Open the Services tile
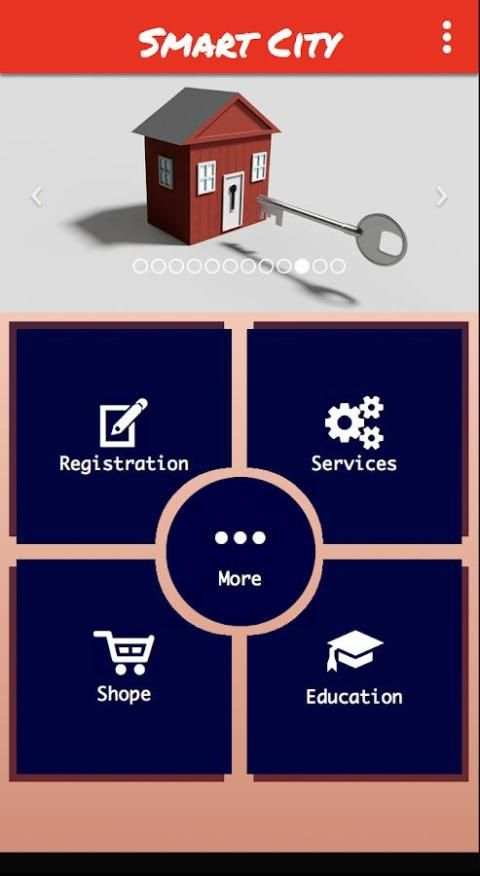This screenshot has width=480, height=876. [x=355, y=435]
